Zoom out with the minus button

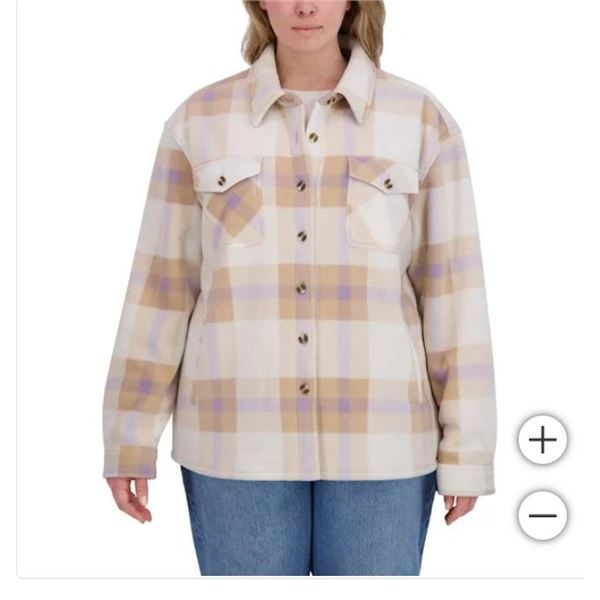[542, 516]
